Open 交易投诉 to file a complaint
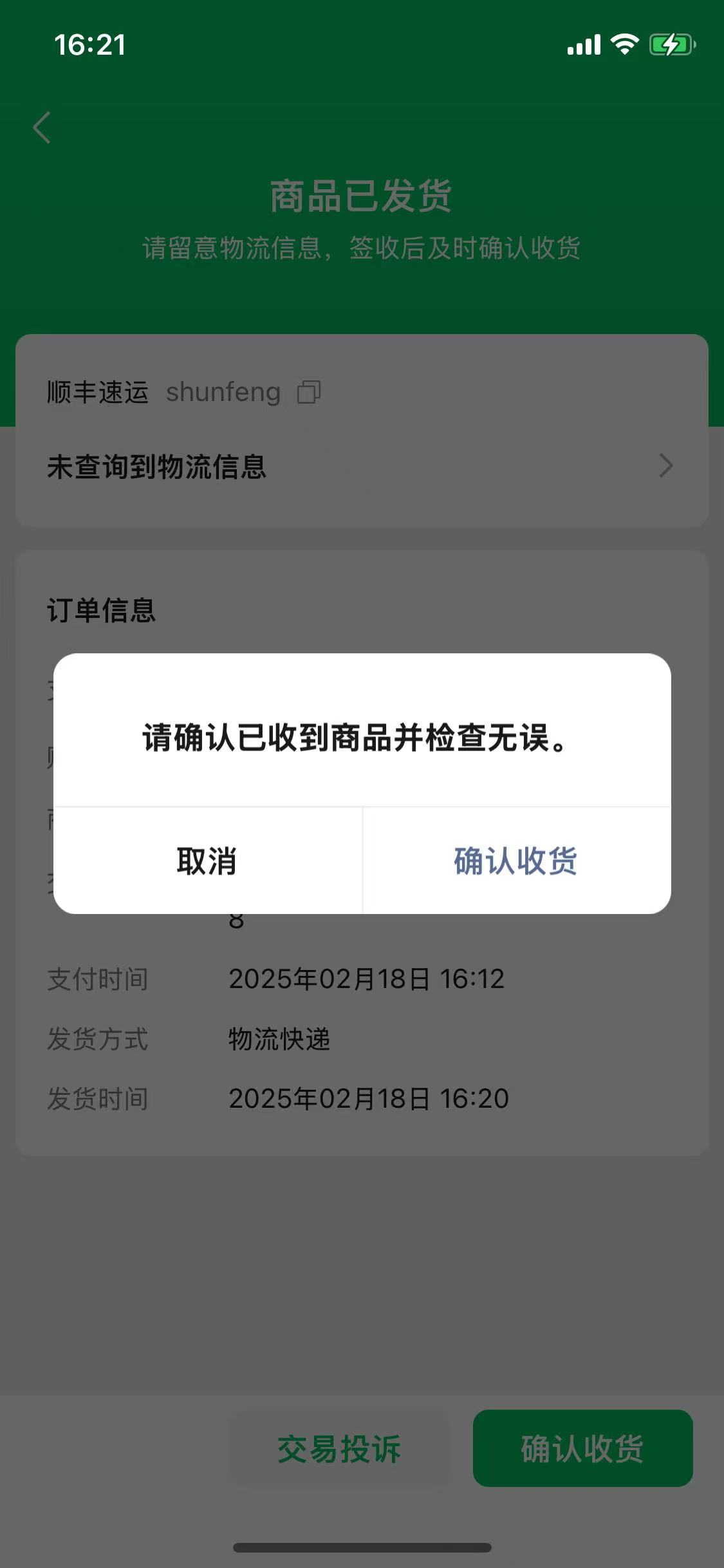This screenshot has width=724, height=1568. click(x=339, y=1448)
